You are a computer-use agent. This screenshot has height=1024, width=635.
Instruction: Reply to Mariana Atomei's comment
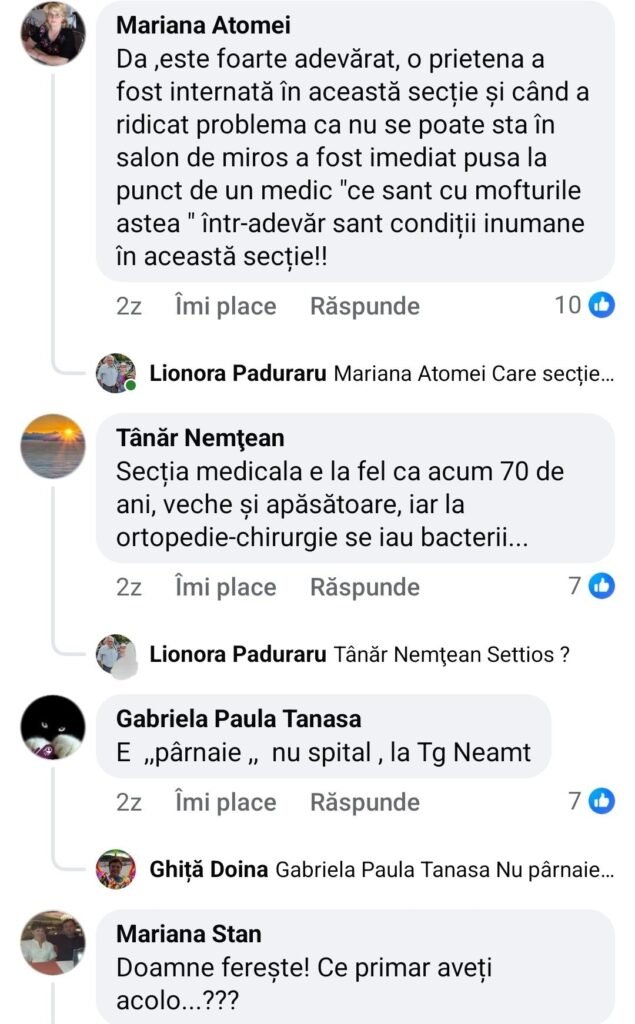[364, 306]
